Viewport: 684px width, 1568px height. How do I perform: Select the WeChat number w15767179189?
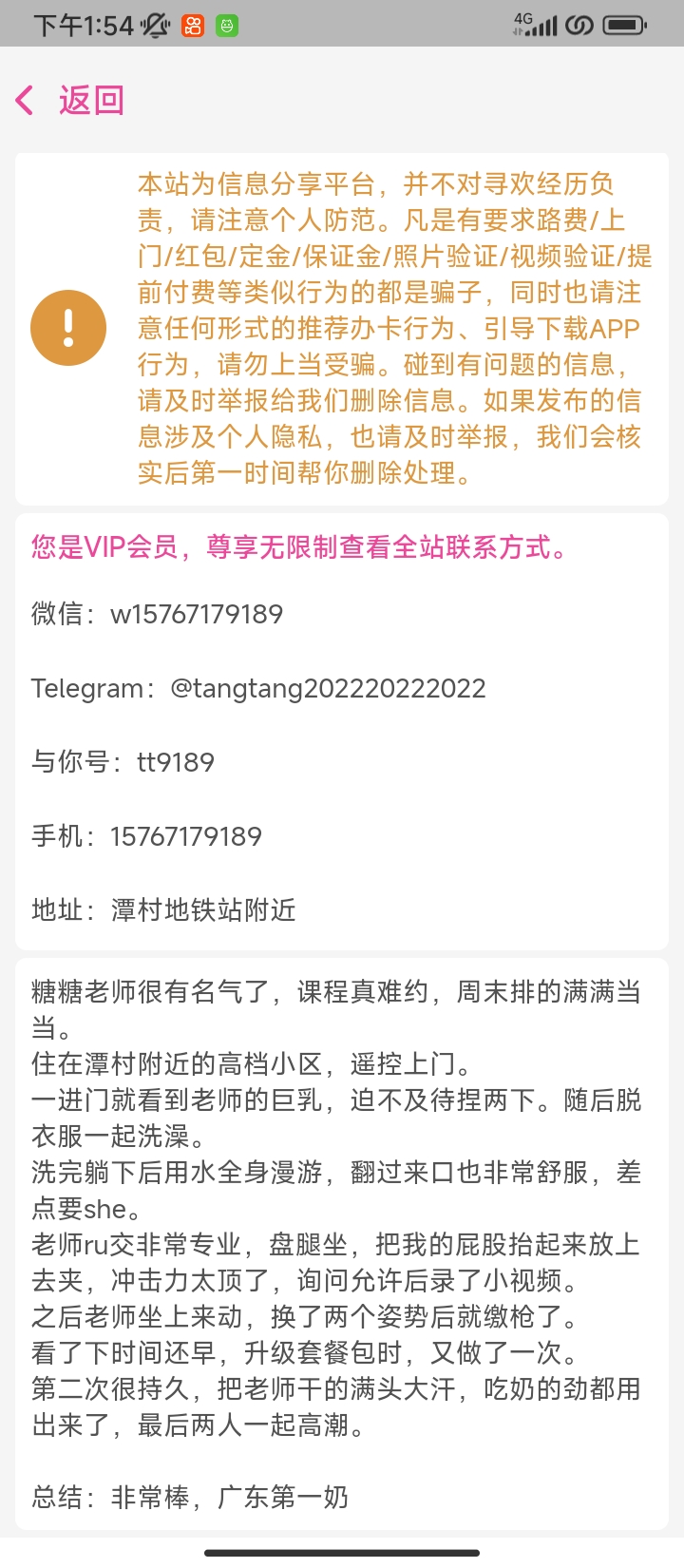[155, 614]
